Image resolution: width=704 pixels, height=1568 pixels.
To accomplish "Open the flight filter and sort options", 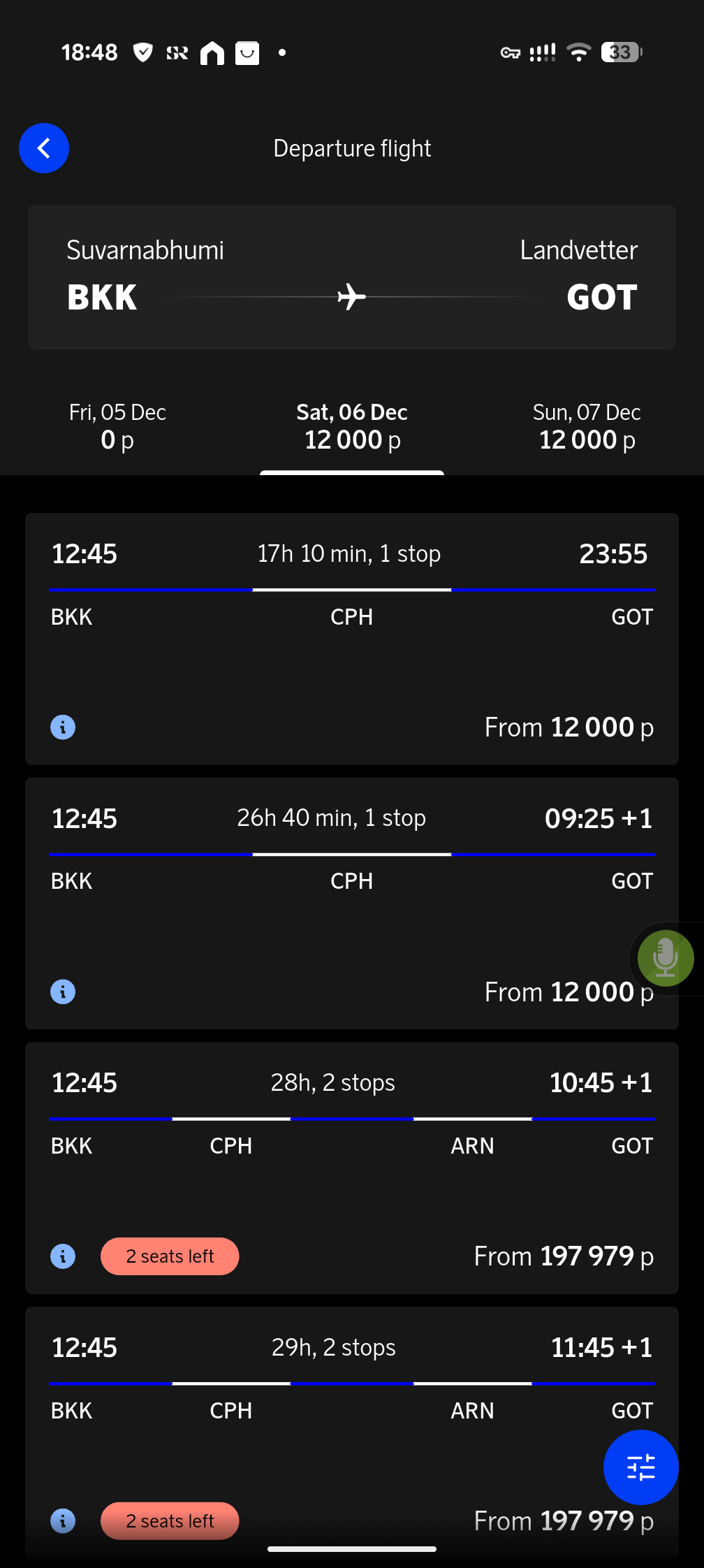I will pos(640,1468).
